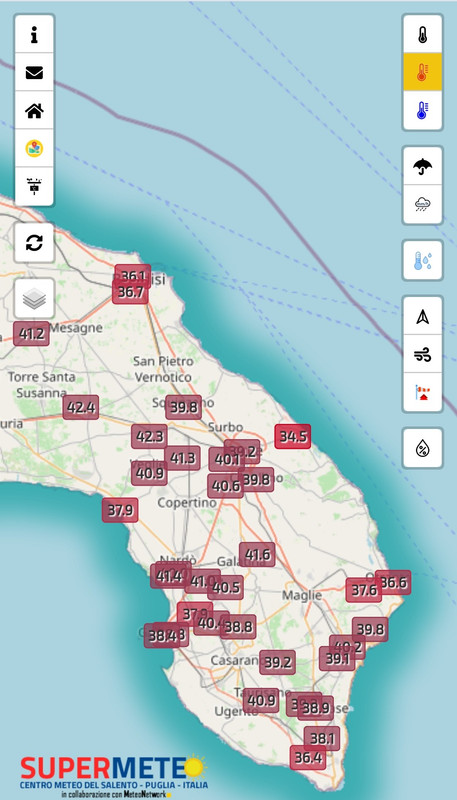Tap the 37.9 coastal station marker
457x800 pixels.
120,510
